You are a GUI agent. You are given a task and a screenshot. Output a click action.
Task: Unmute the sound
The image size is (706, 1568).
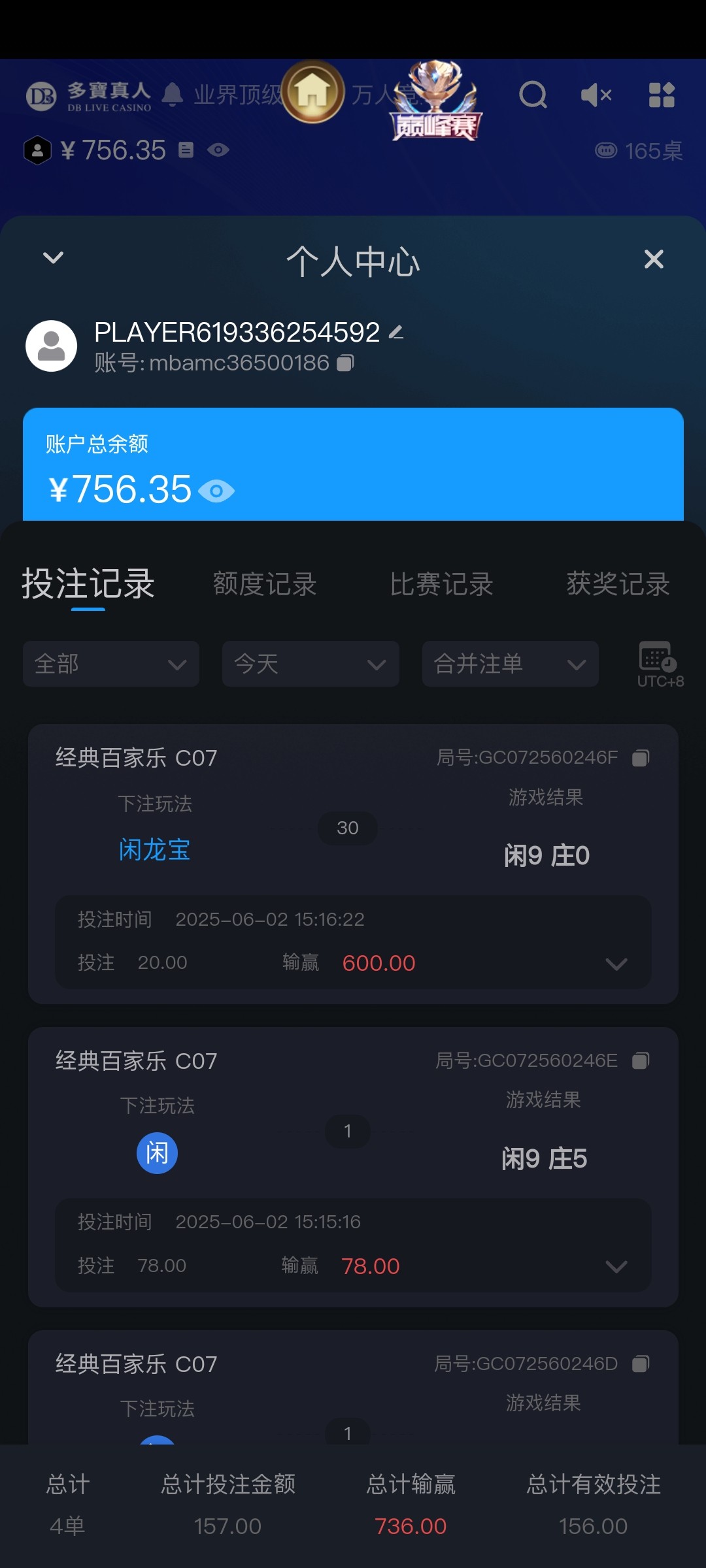(596, 95)
